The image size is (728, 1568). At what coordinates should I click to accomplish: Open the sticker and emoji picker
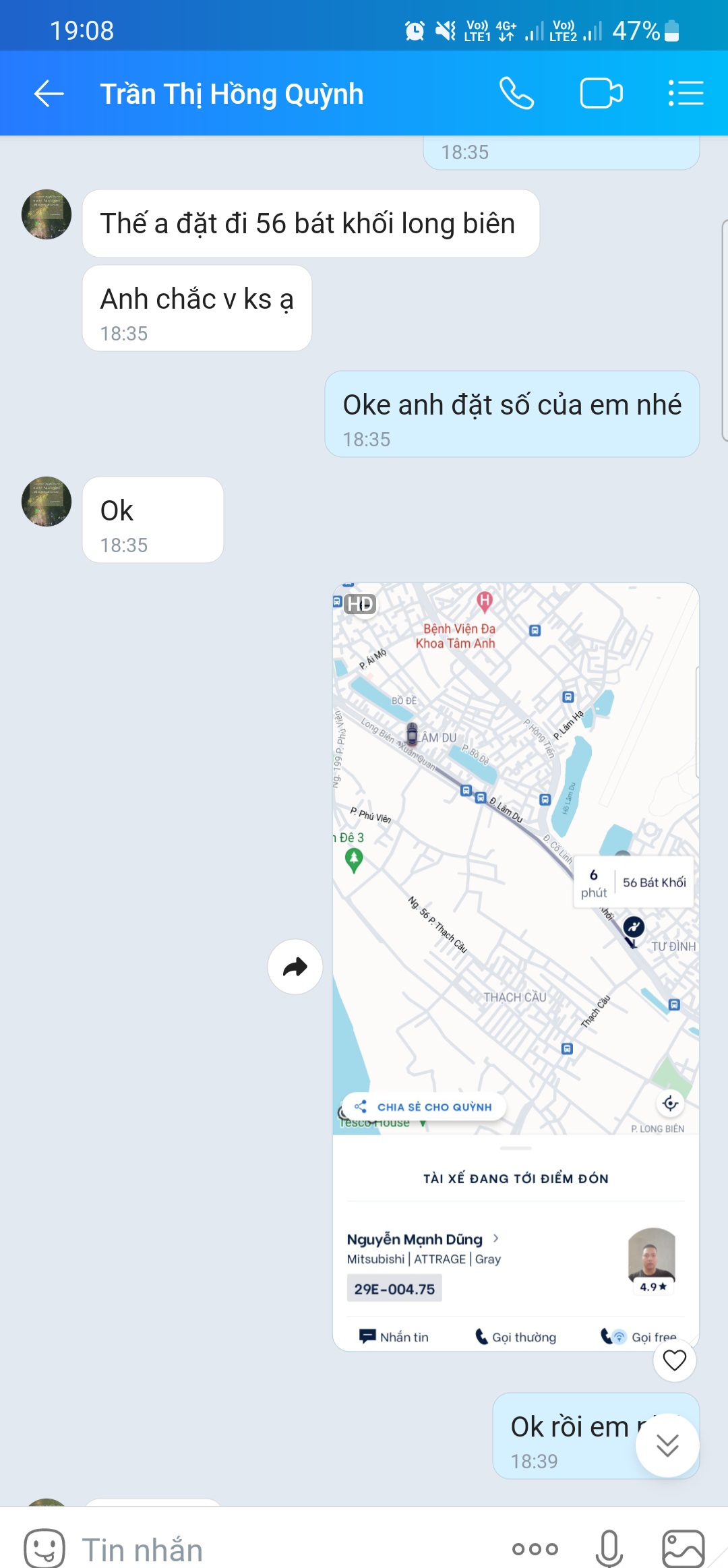[x=44, y=1548]
